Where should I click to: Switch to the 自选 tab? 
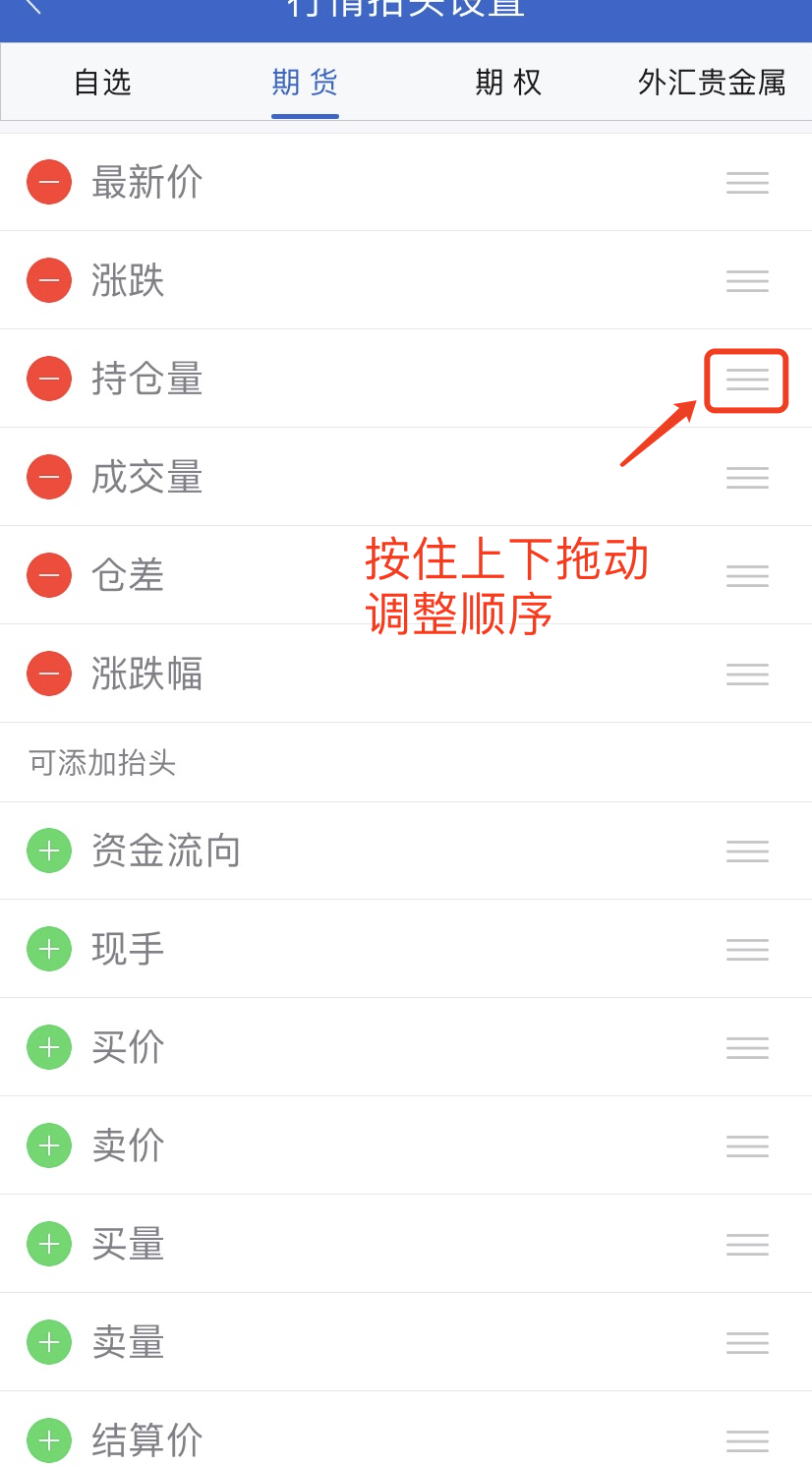click(x=102, y=83)
